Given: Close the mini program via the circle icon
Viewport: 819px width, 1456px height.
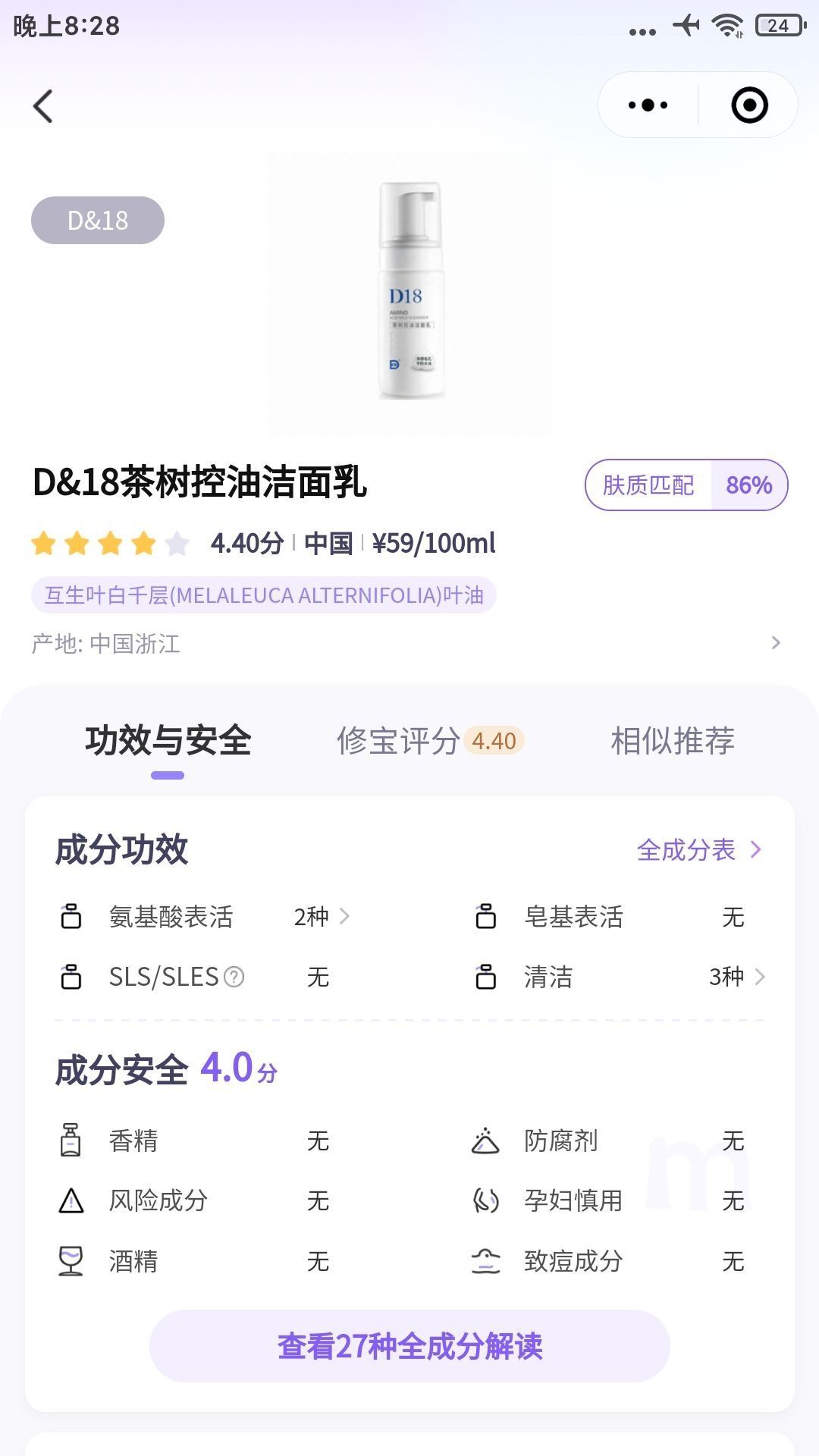Looking at the screenshot, I should tap(749, 105).
